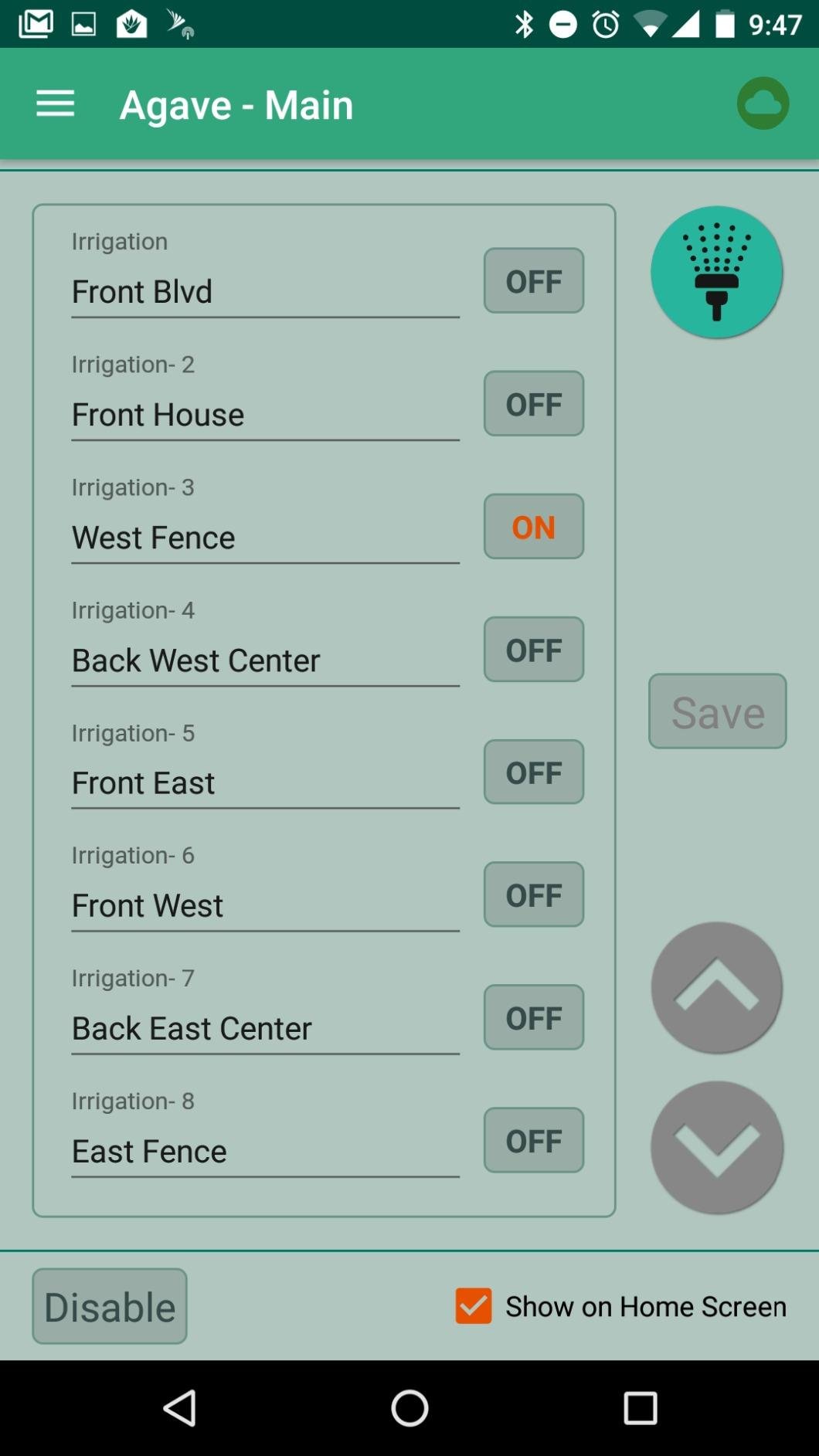Edit the Front Blvd name field

[264, 292]
